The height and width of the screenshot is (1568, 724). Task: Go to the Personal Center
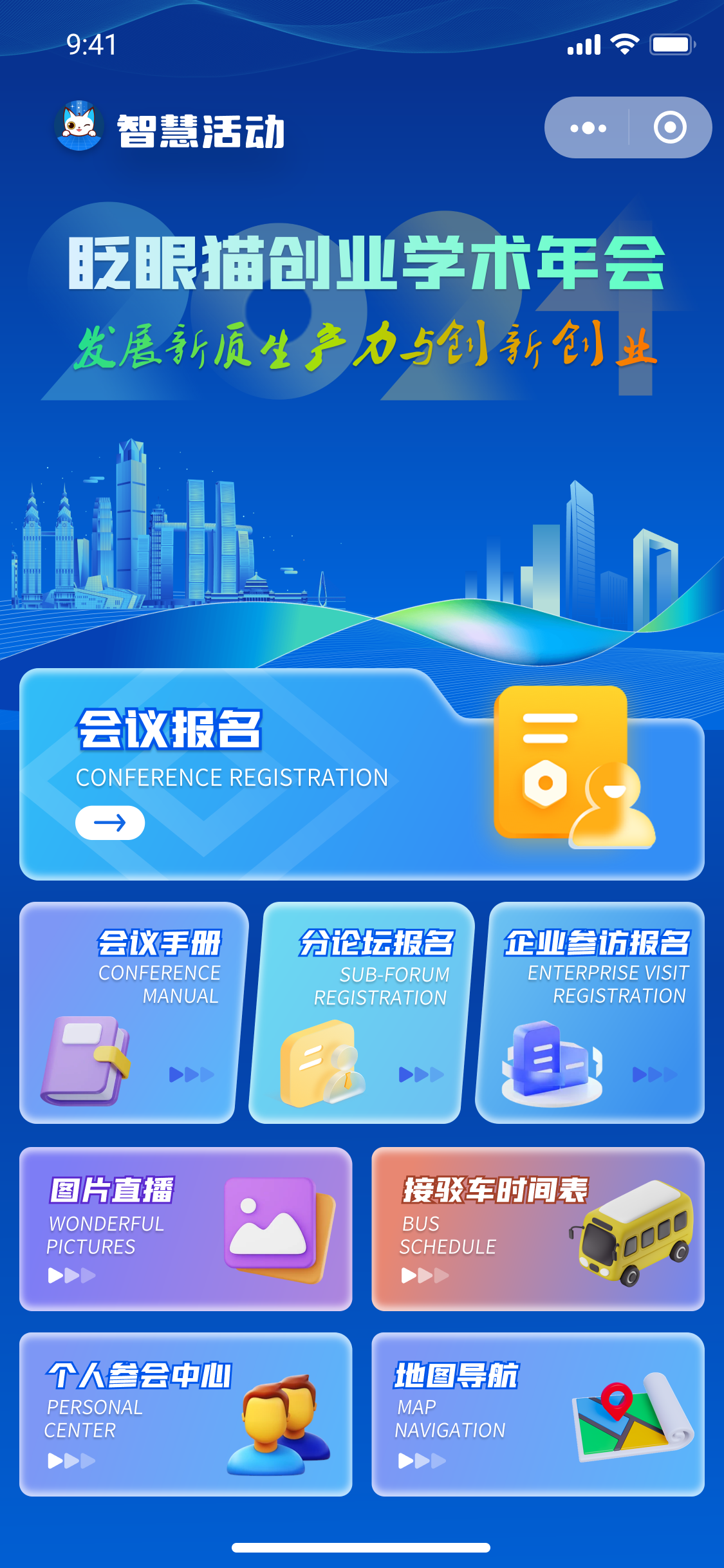tap(185, 1414)
